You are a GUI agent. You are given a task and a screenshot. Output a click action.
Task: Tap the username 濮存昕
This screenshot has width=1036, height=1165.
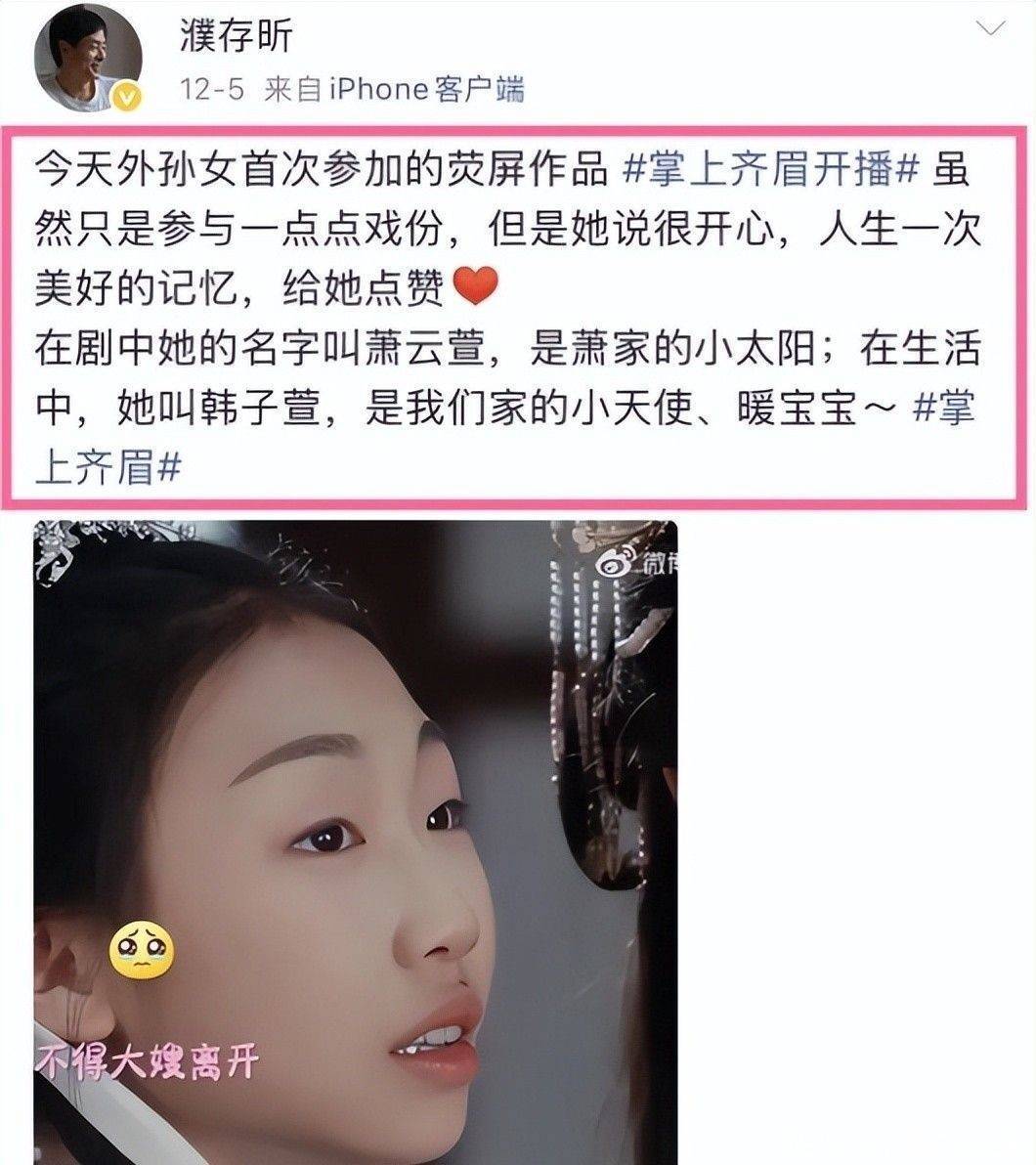tap(236, 36)
